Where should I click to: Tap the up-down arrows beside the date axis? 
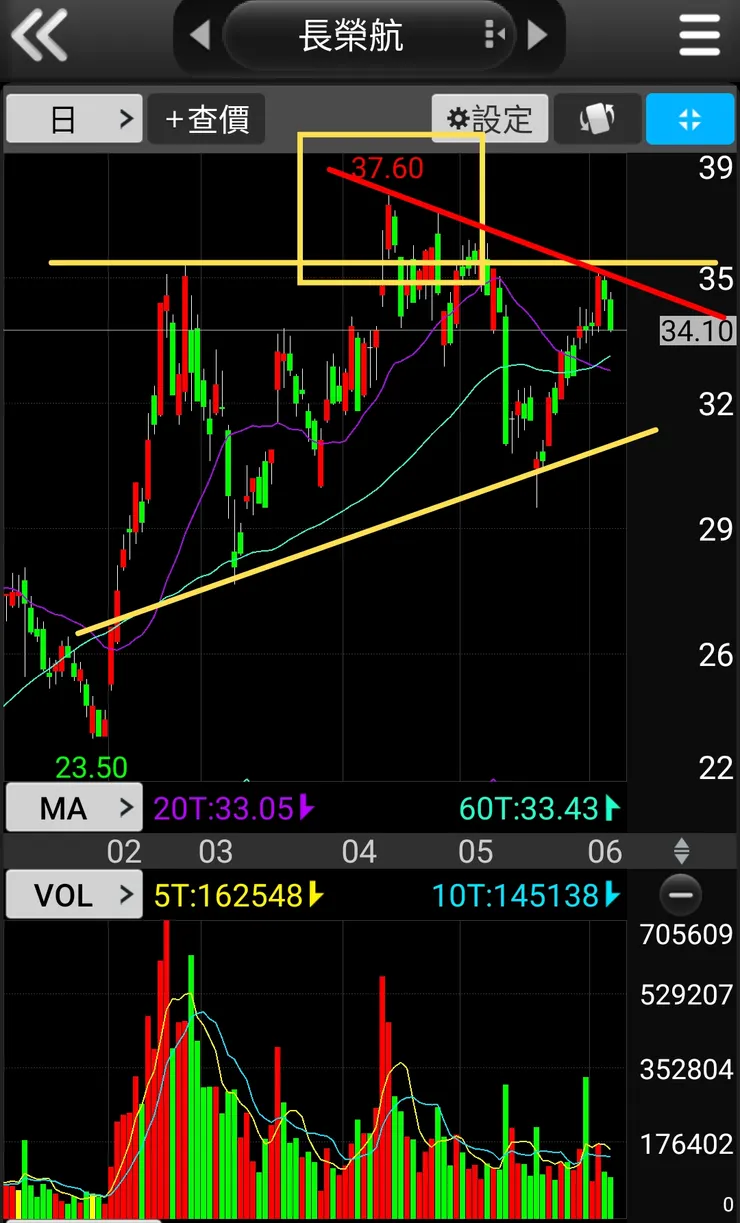682,852
